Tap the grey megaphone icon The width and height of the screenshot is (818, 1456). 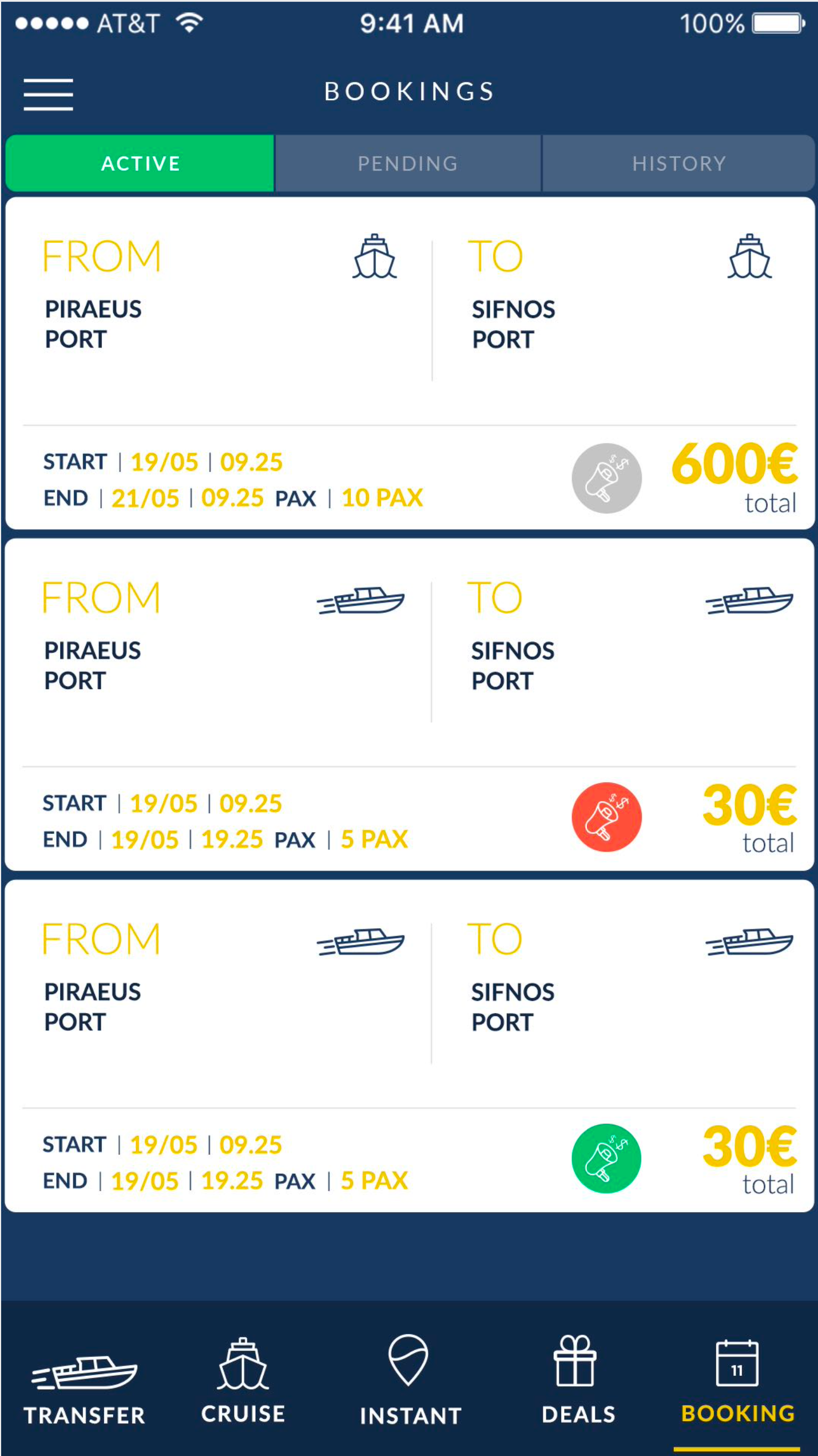pyautogui.click(x=606, y=478)
